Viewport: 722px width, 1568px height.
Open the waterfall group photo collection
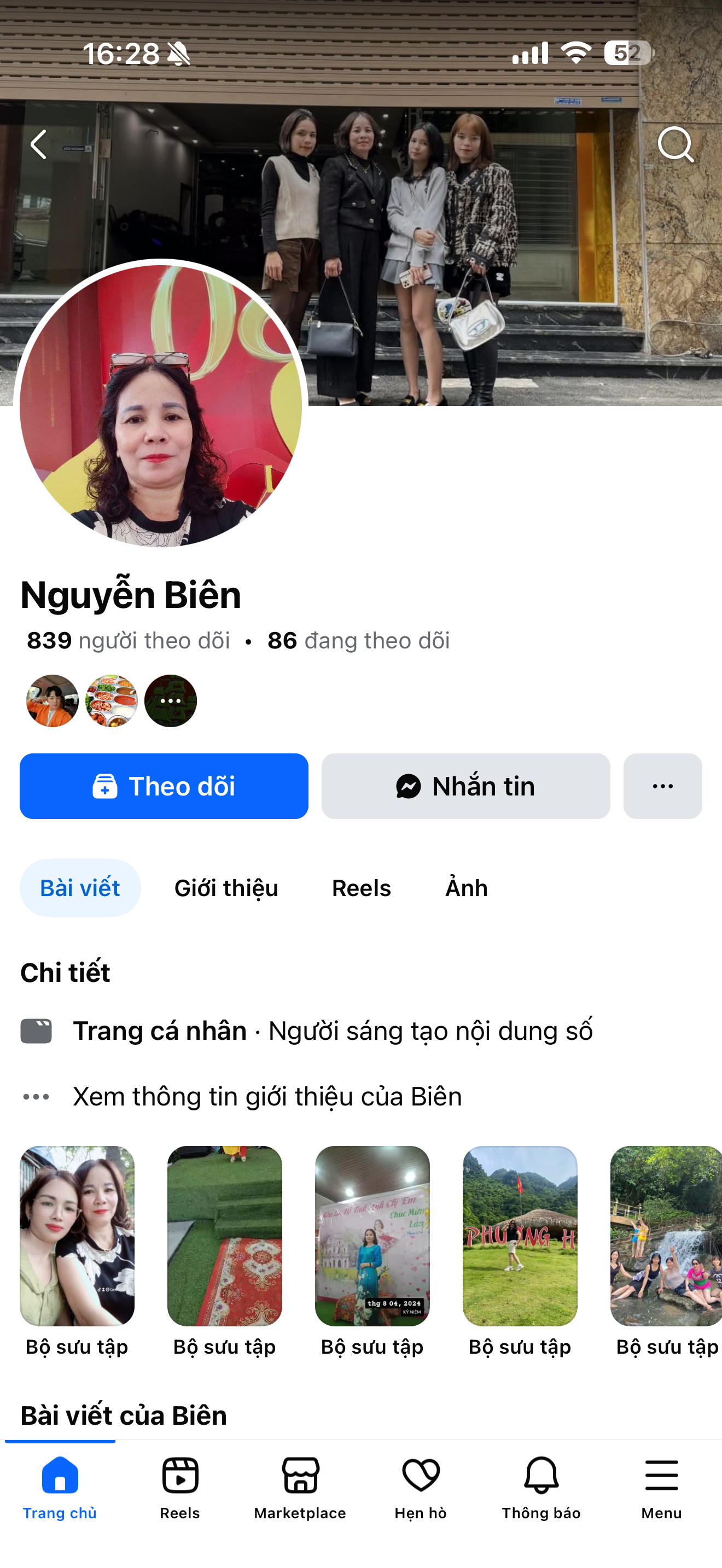[665, 1236]
